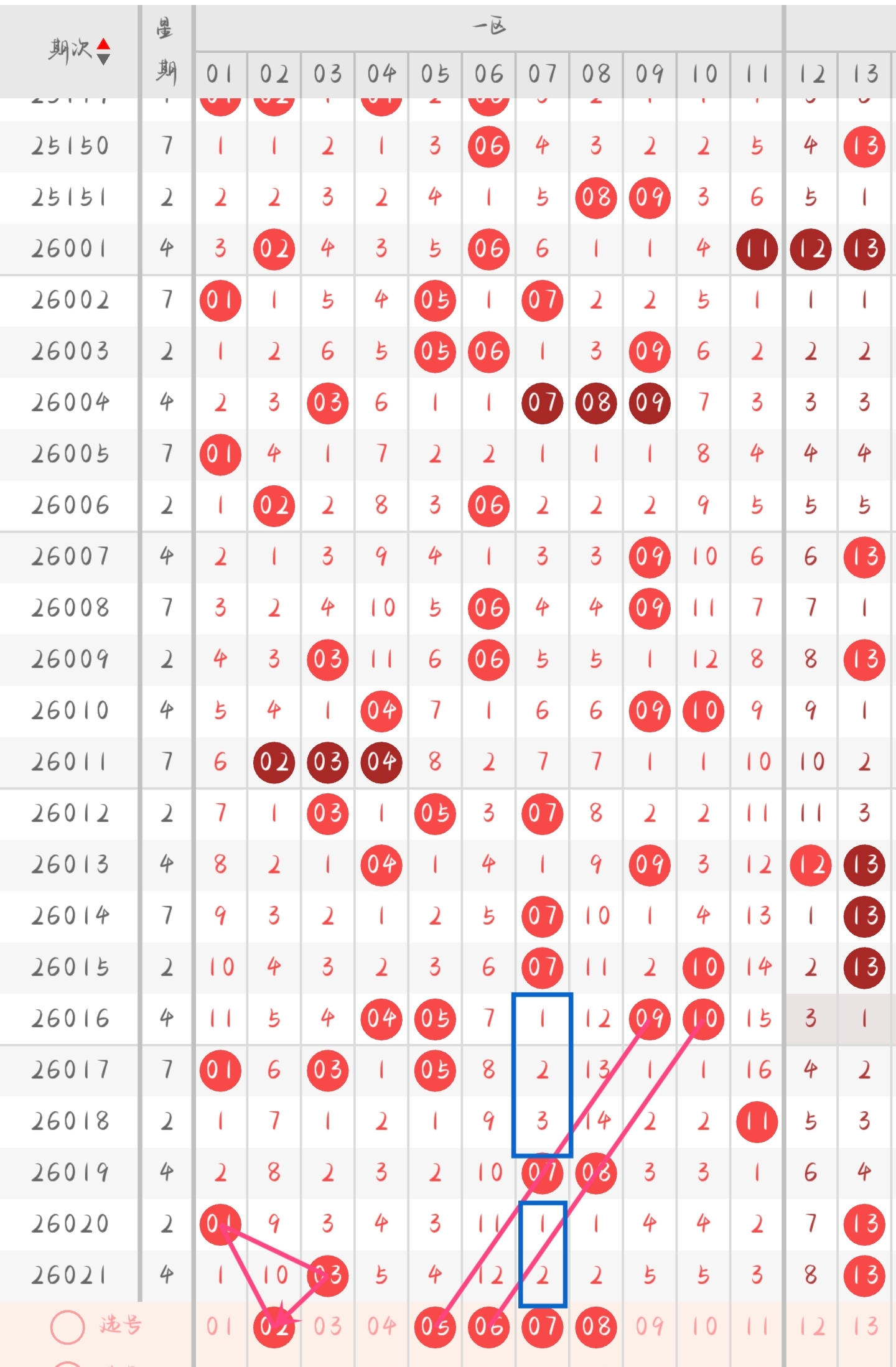This screenshot has width=896, height=1367.
Task: Deselect number 07 in the 选号 row
Action: [542, 1327]
